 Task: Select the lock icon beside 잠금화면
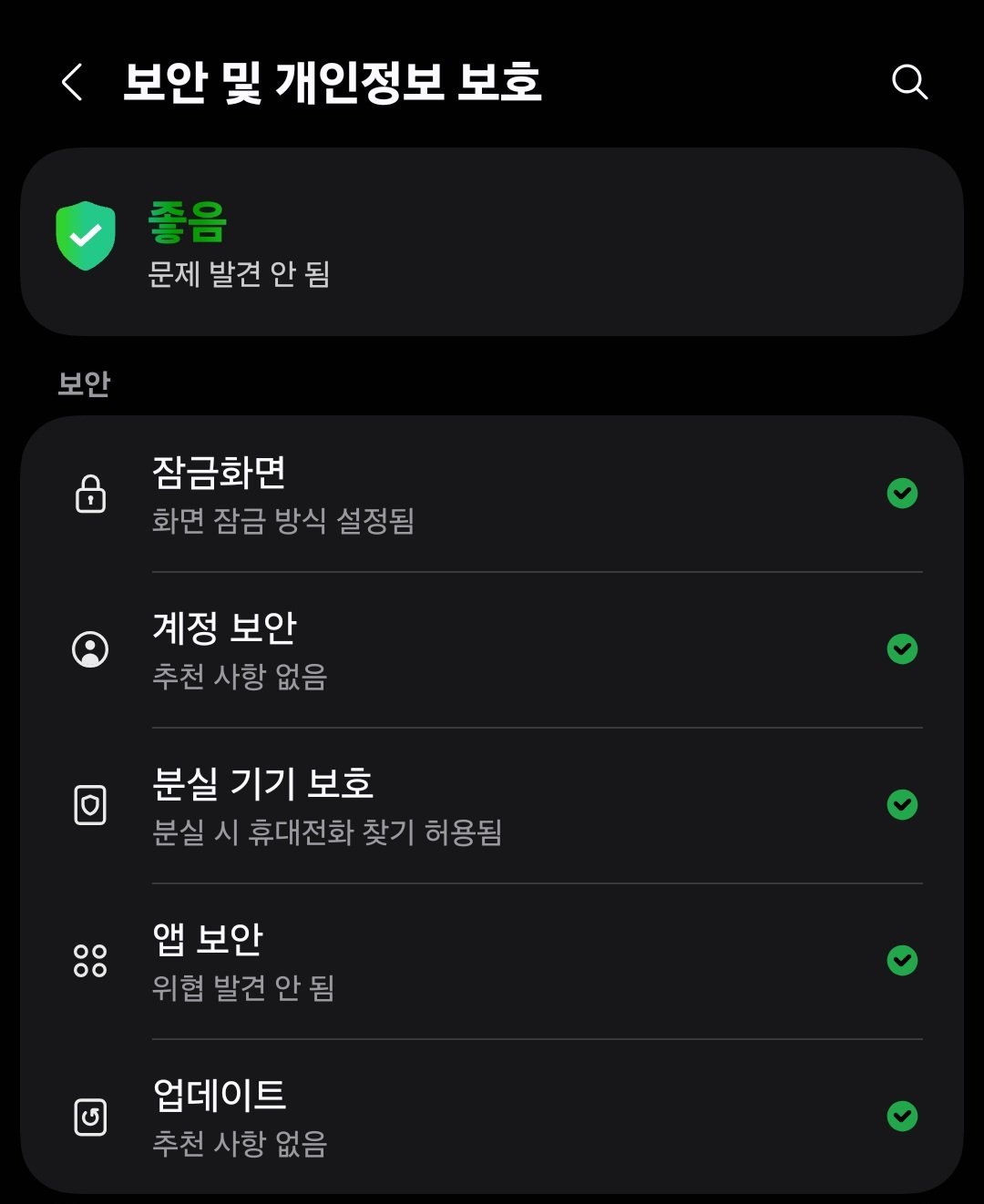(x=88, y=495)
